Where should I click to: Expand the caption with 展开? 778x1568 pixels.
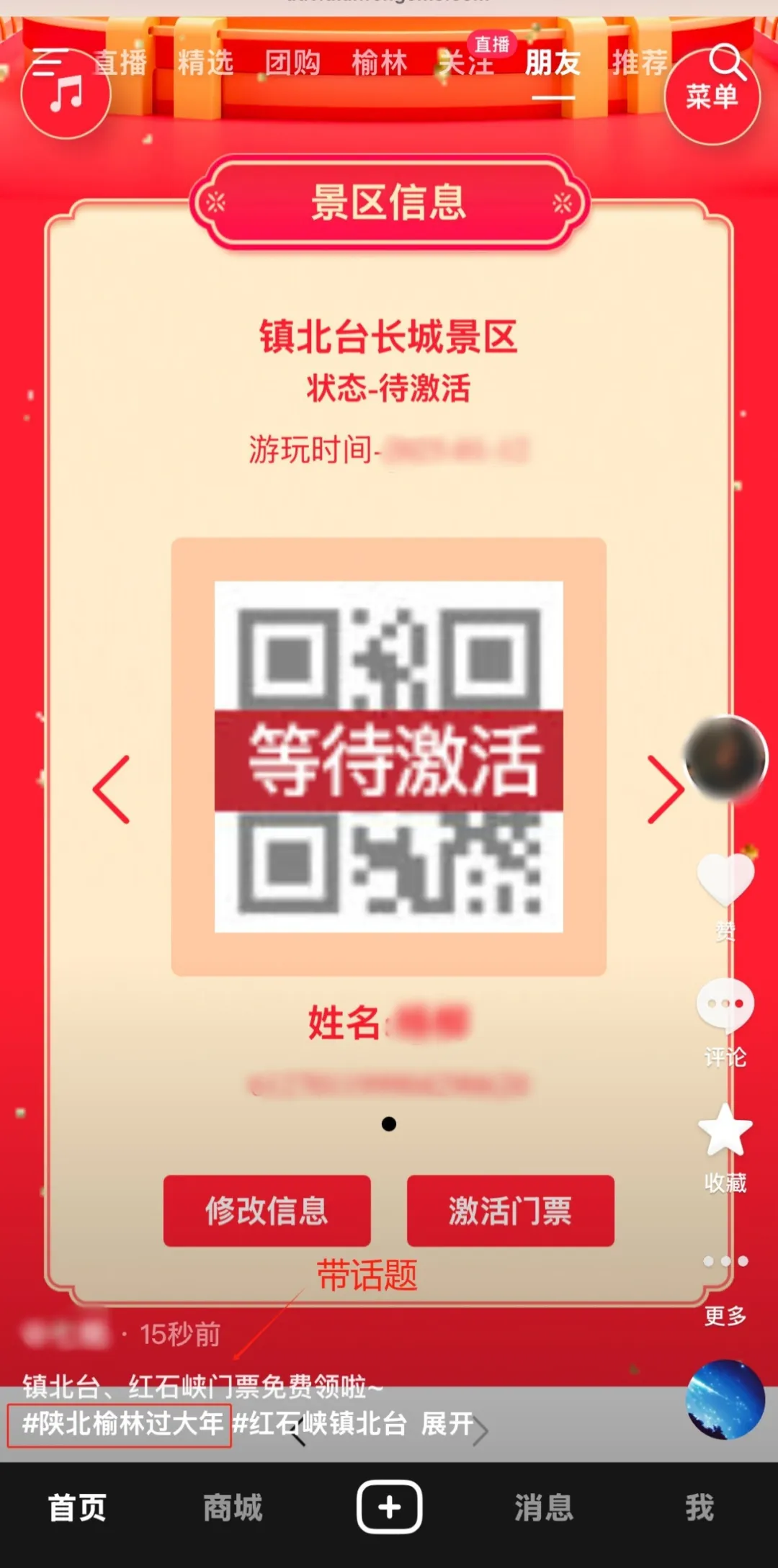pyautogui.click(x=448, y=1424)
